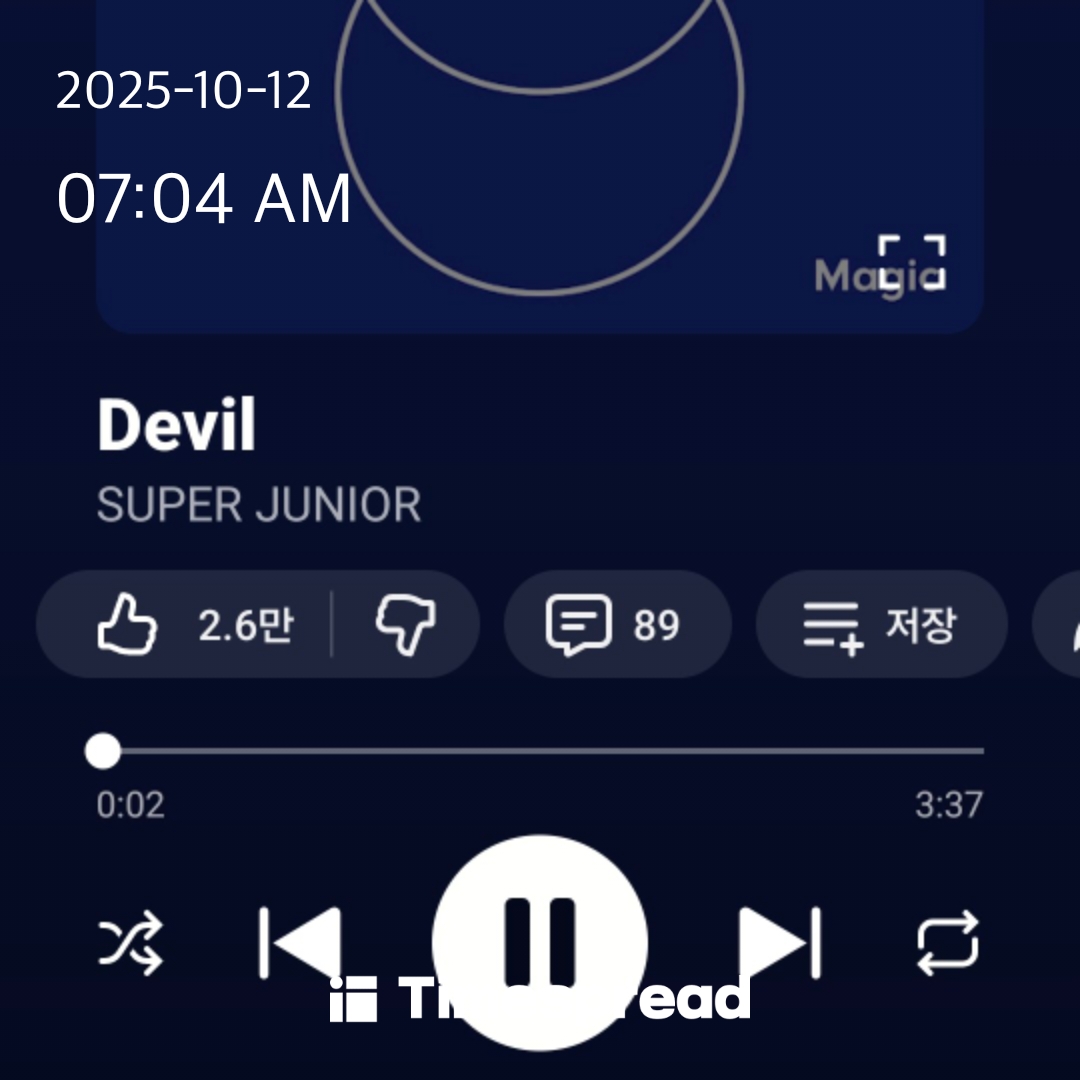
Task: Dislike the song Devil
Action: click(405, 625)
